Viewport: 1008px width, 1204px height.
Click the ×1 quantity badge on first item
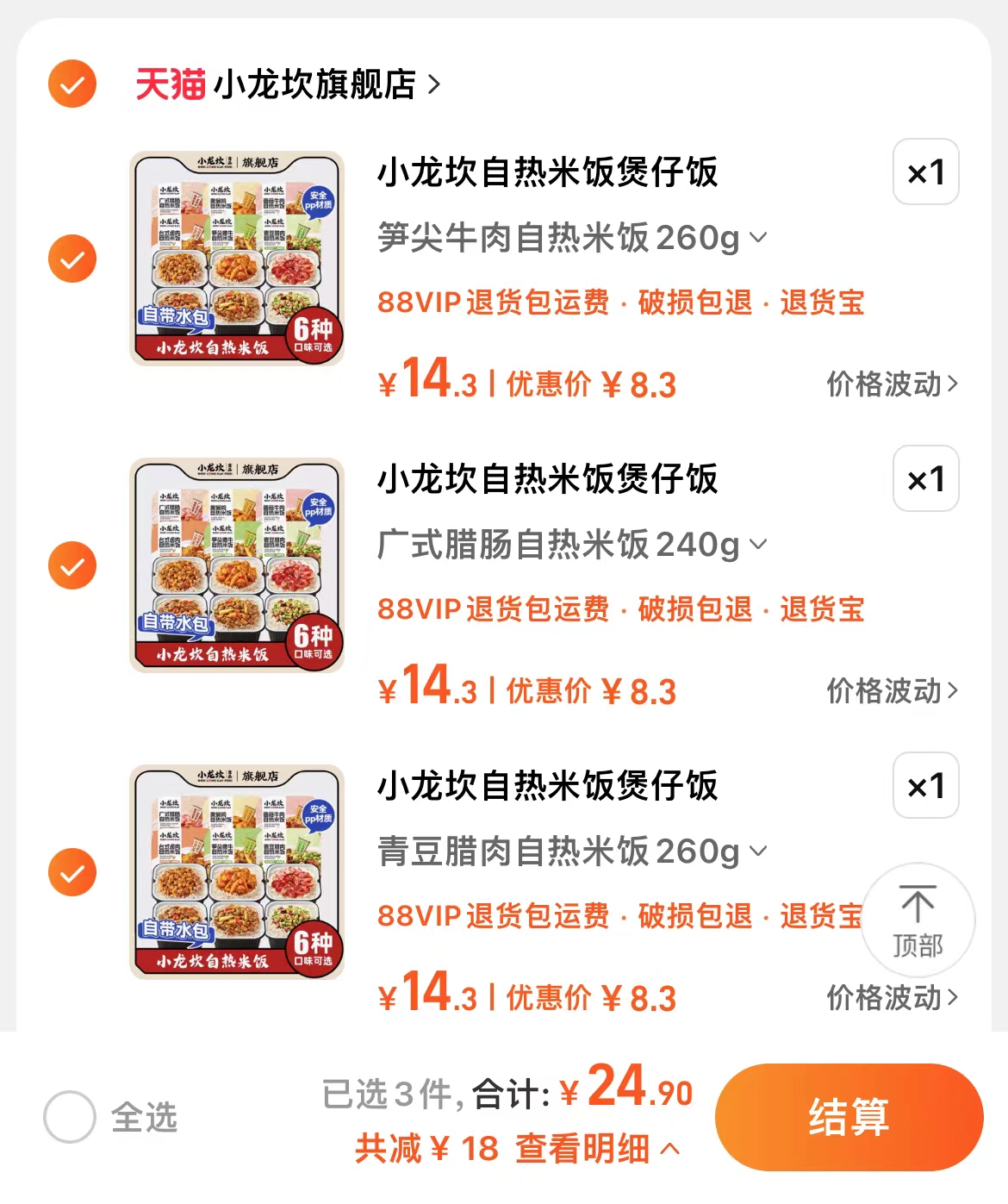925,172
